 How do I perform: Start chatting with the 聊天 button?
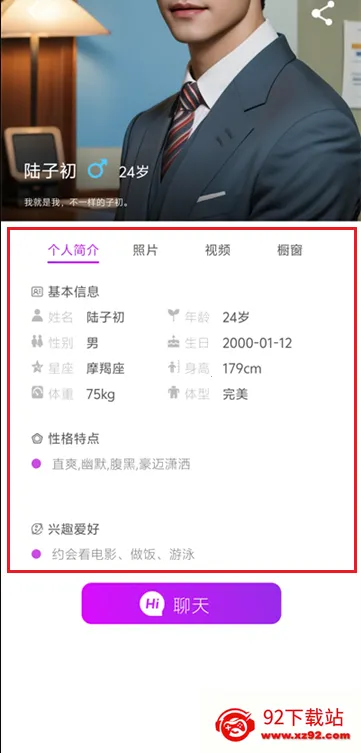point(181,603)
